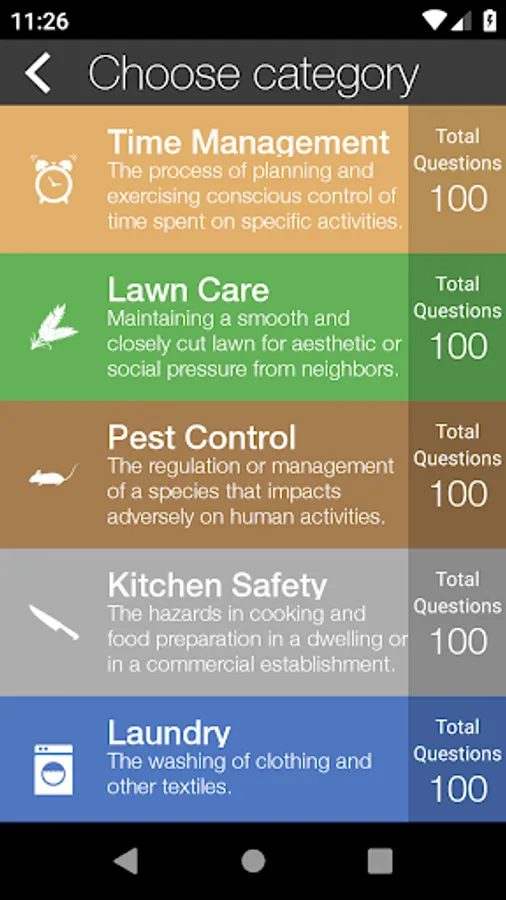Viewport: 506px width, 900px height.
Task: Choose the Pest Control category
Action: tap(253, 475)
